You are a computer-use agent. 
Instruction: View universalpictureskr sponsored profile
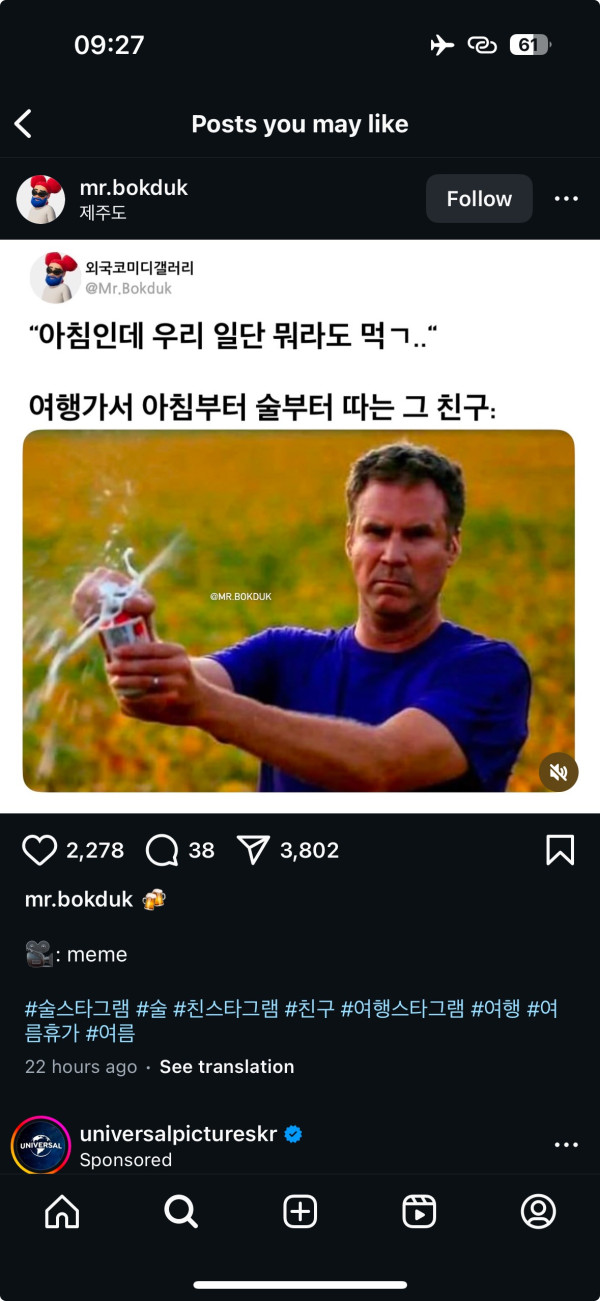(177, 1134)
